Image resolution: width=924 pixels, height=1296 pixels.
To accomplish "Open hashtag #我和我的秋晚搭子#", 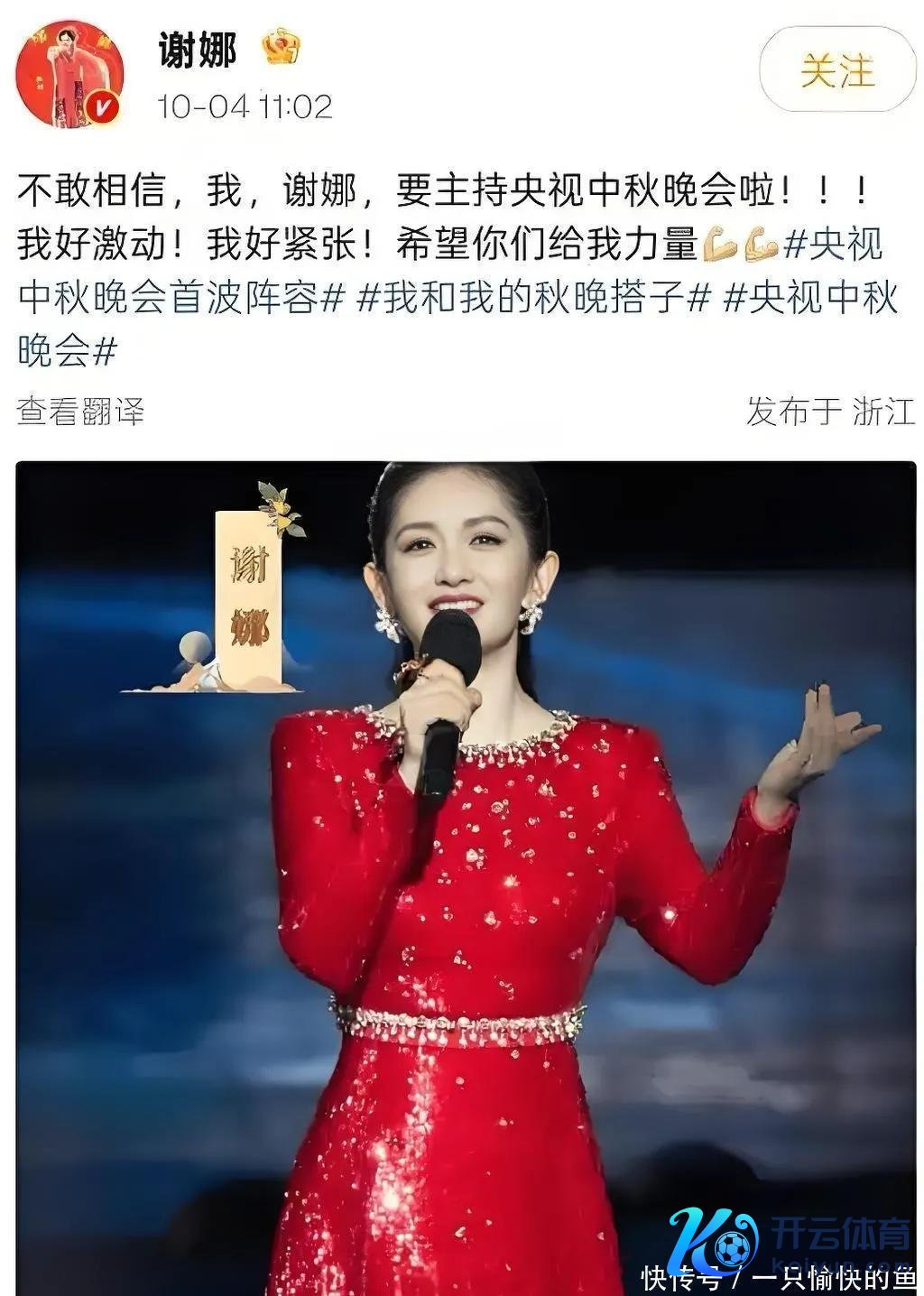I will 534,299.
